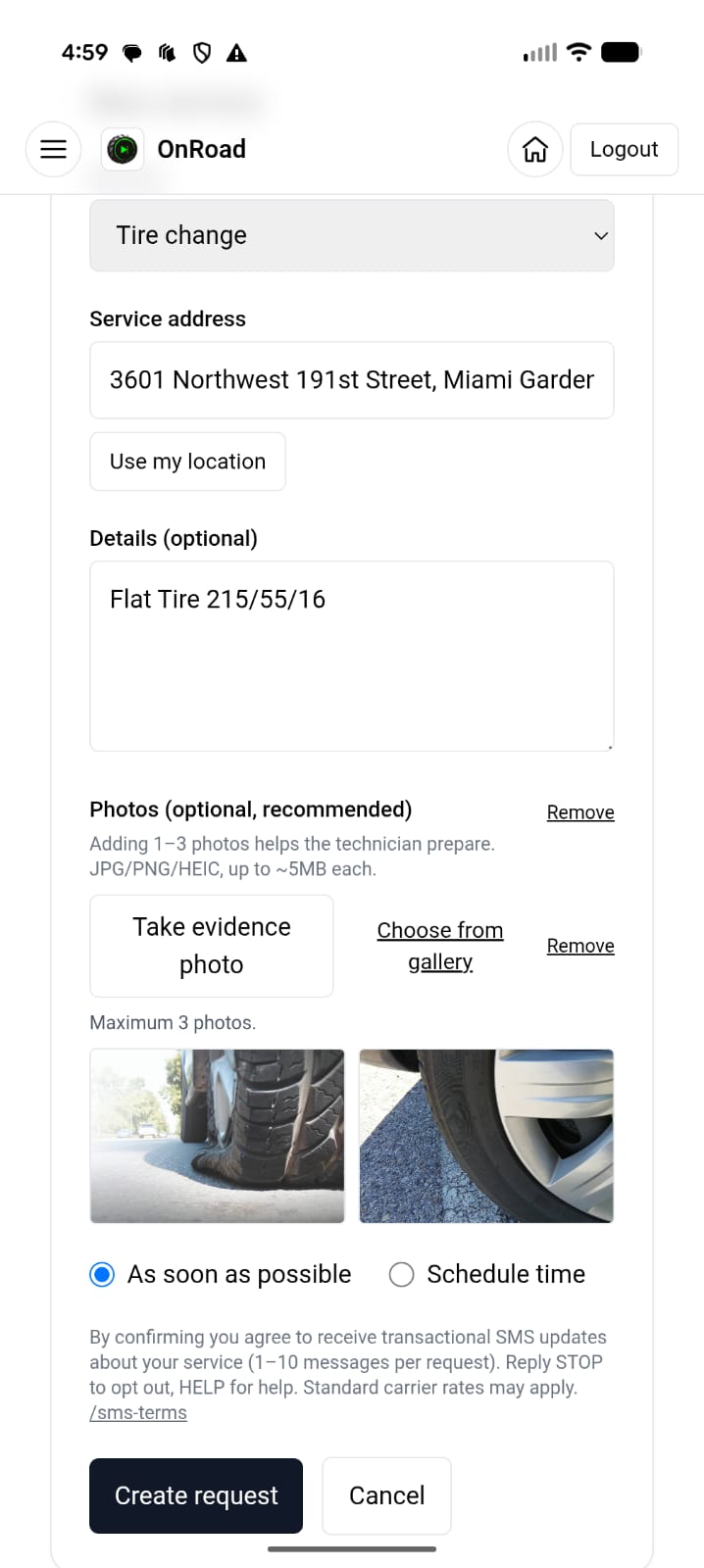Open Choose from gallery link
The width and height of the screenshot is (704, 1568).
tap(440, 946)
